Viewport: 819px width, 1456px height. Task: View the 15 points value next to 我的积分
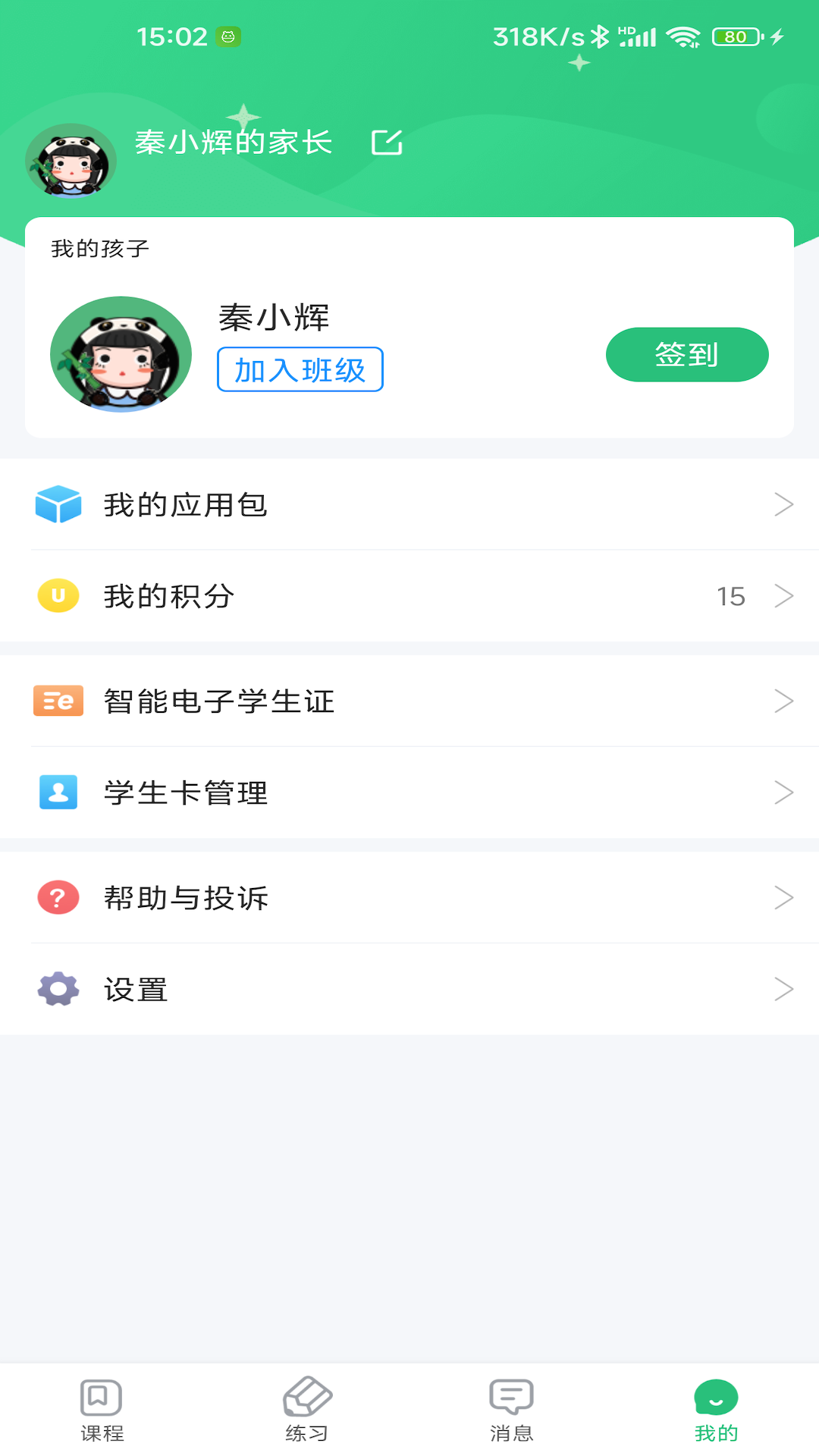(732, 596)
